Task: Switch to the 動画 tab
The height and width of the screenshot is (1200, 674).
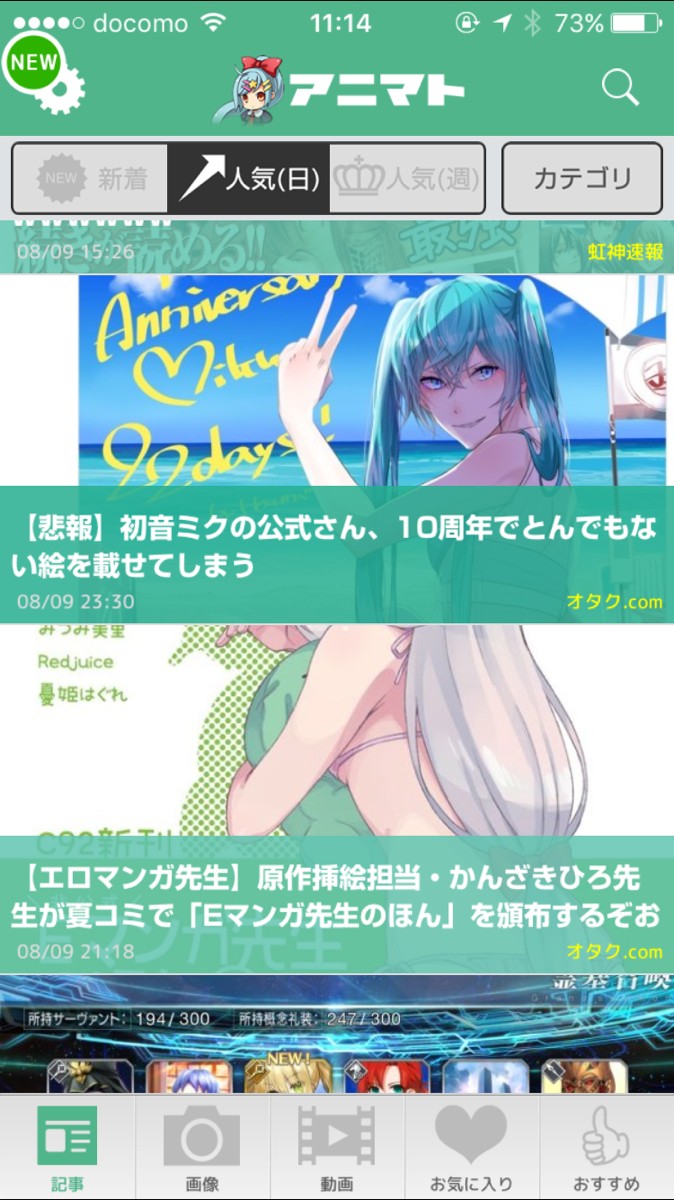Action: coord(337,1147)
